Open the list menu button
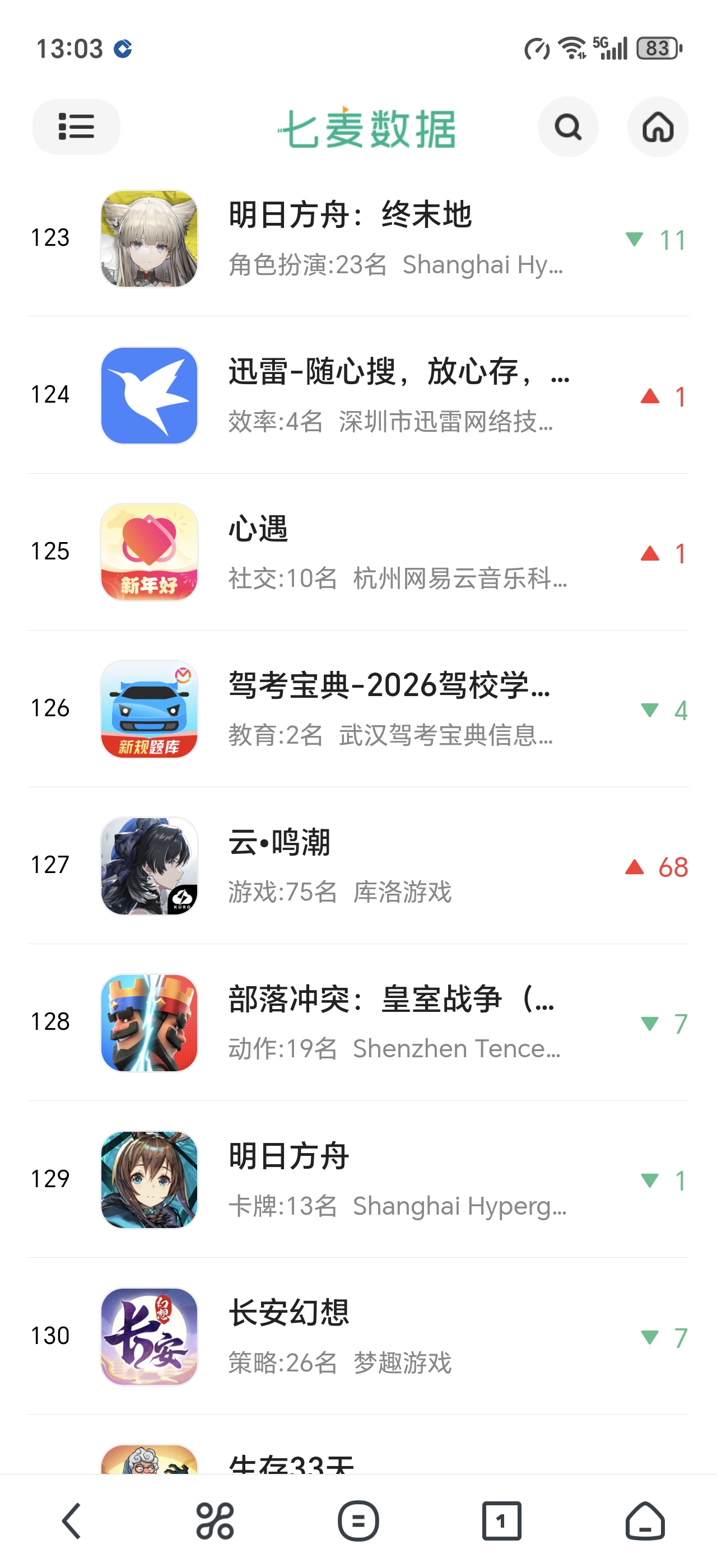Screen dimensions: 717x1568 point(76,127)
